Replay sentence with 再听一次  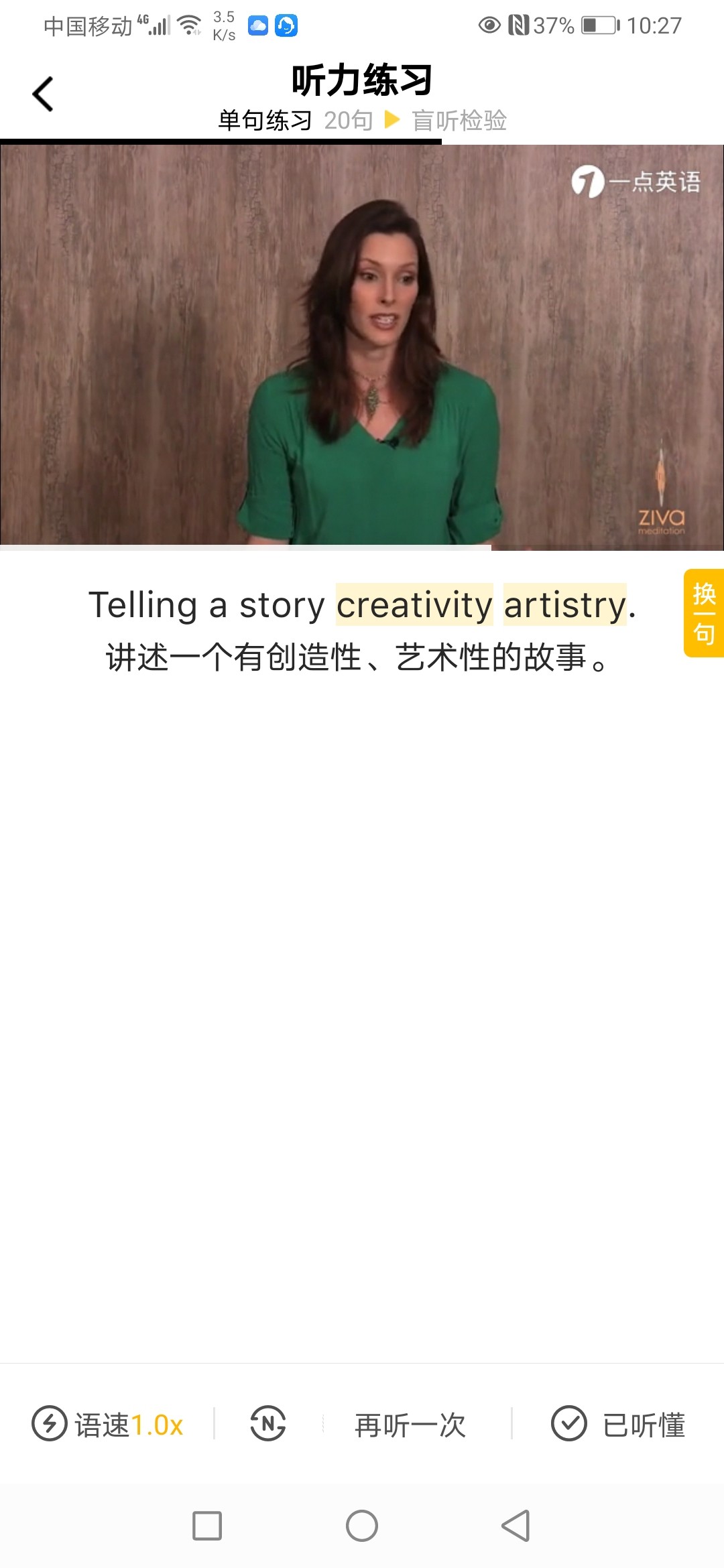[x=410, y=1424]
